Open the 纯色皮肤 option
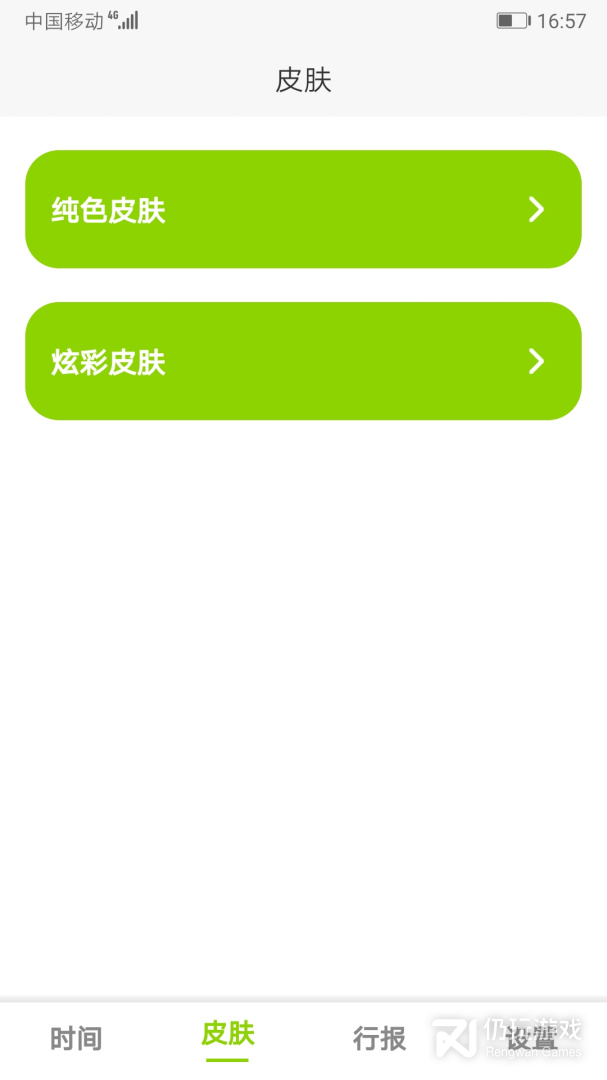The height and width of the screenshot is (1080, 607). (303, 209)
